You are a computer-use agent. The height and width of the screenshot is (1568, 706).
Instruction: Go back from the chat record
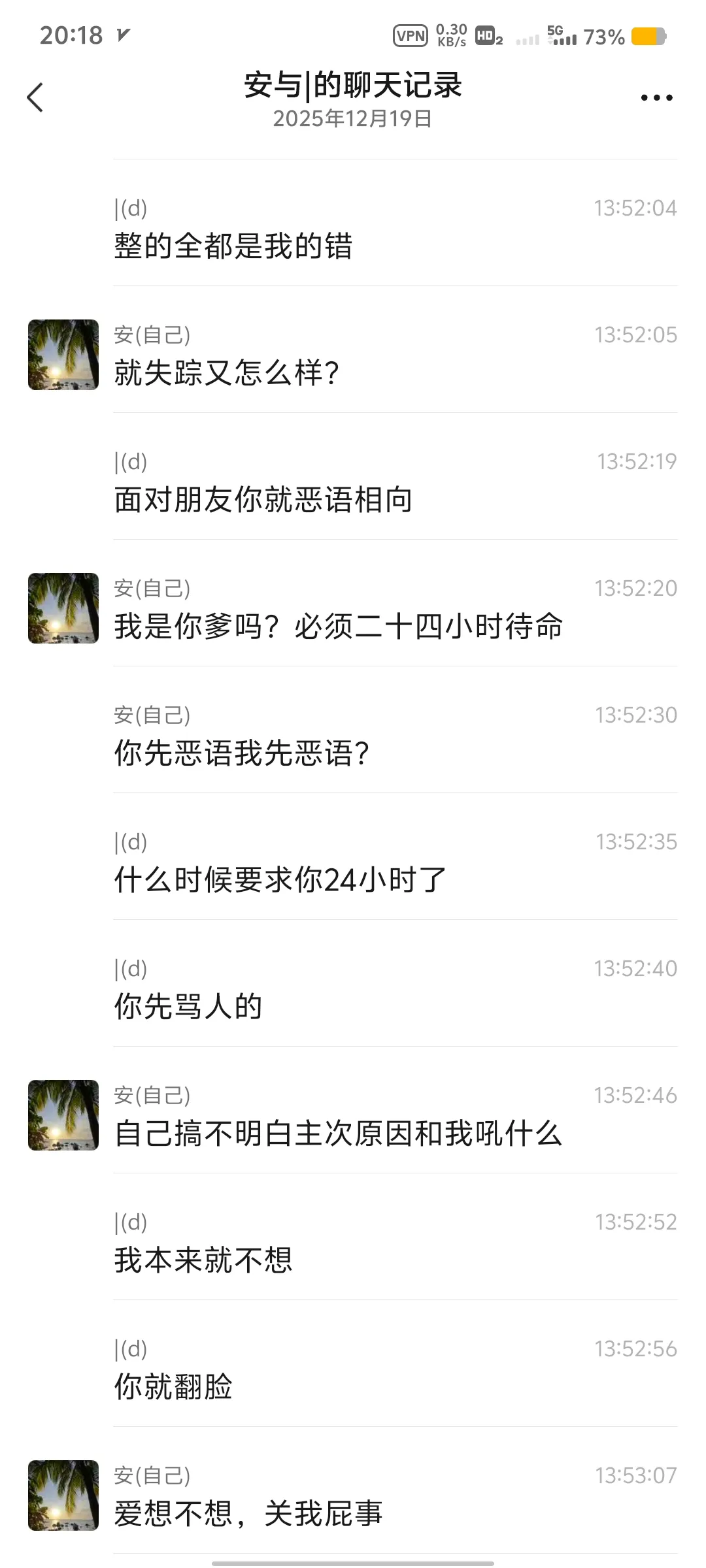(35, 98)
